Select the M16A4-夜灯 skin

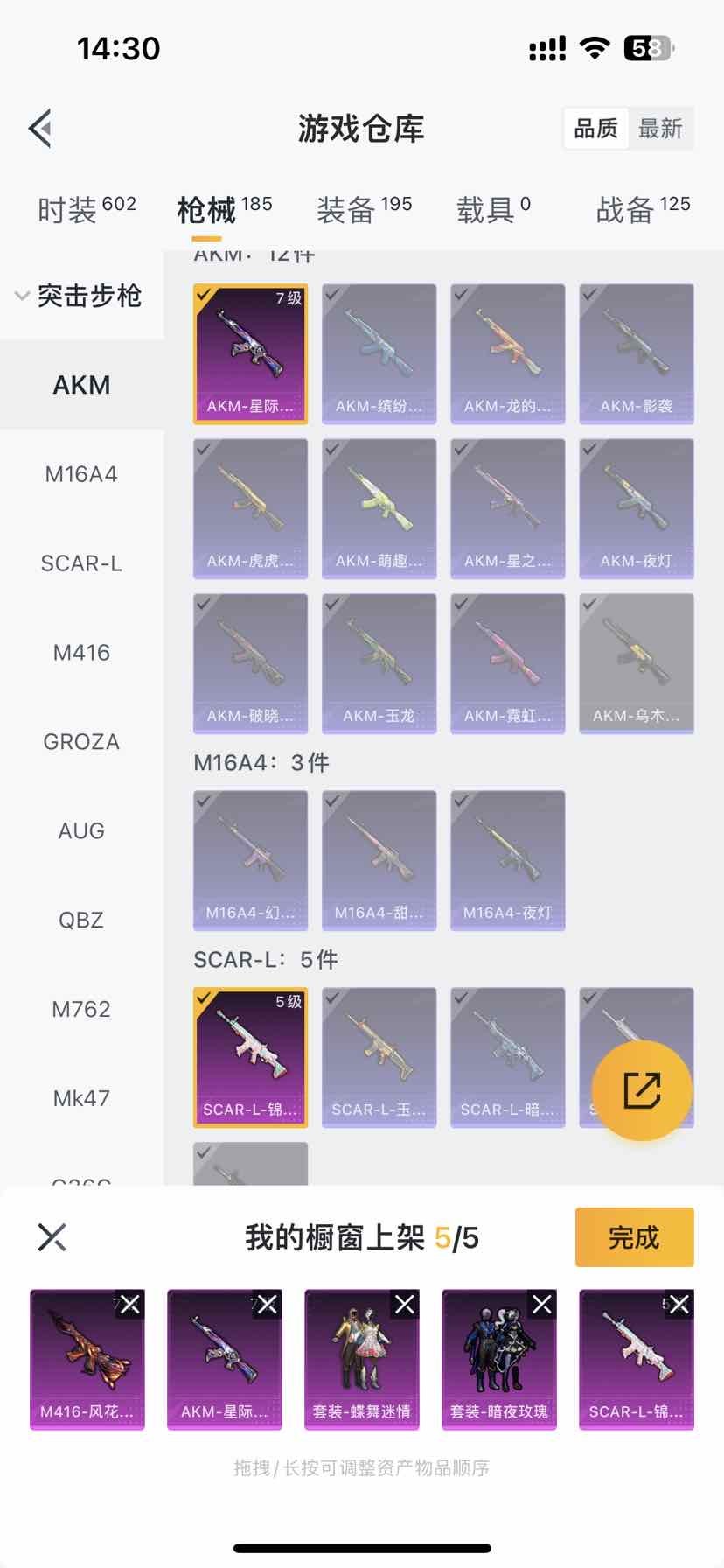tap(507, 860)
